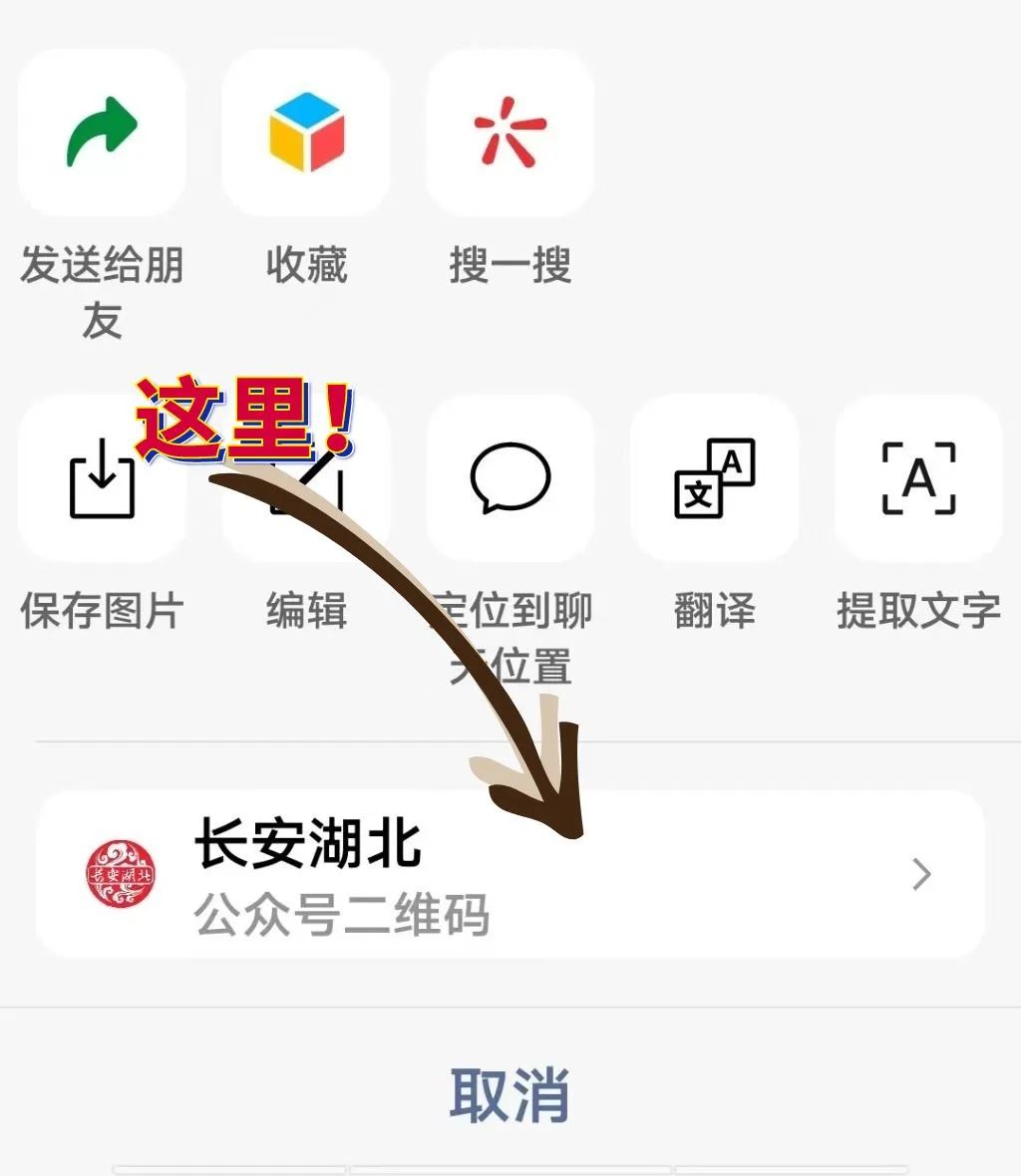The image size is (1021, 1176).
Task: Tap the 翻译 text label
Action: (x=713, y=612)
